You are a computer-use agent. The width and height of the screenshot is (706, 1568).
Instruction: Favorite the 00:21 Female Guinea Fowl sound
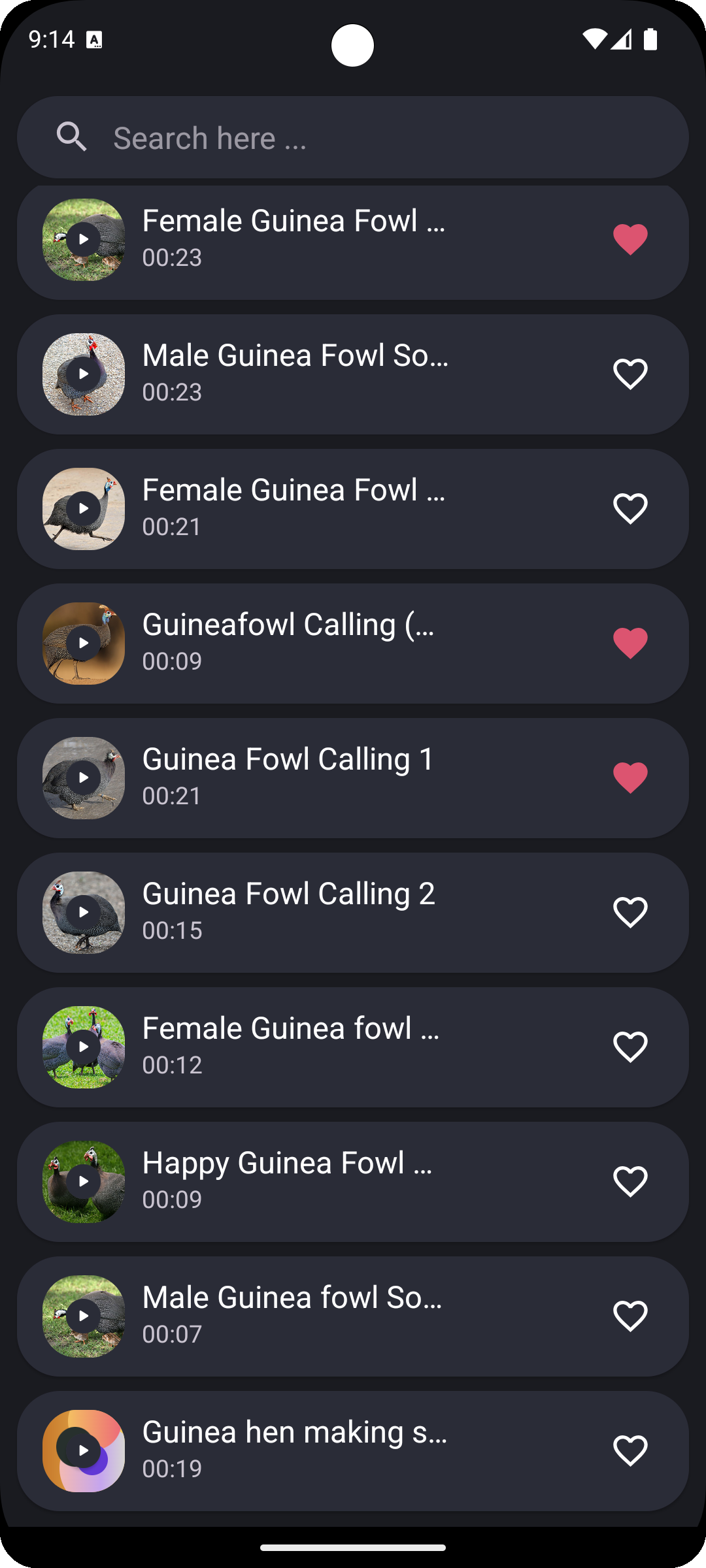tap(630, 509)
